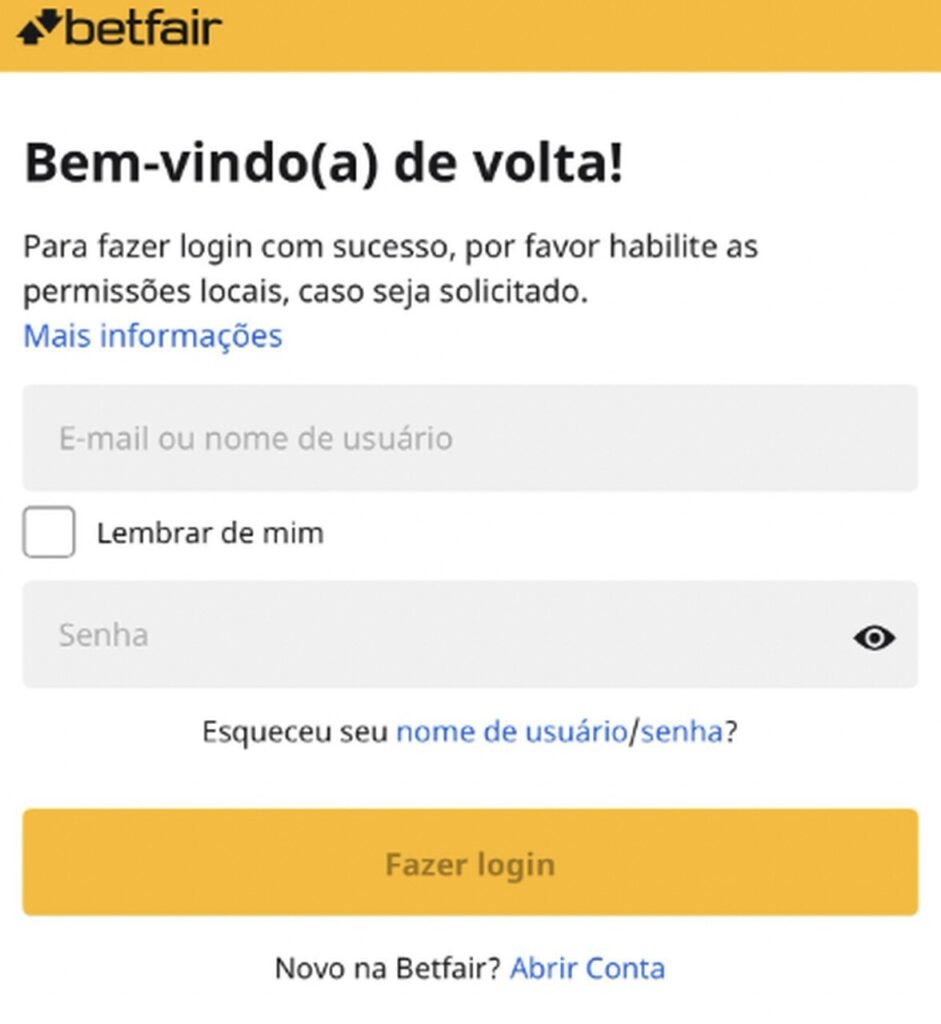Reveal the hidden password using the eye icon
Image resolution: width=941 pixels, height=1024 pixels.
pos(874,637)
